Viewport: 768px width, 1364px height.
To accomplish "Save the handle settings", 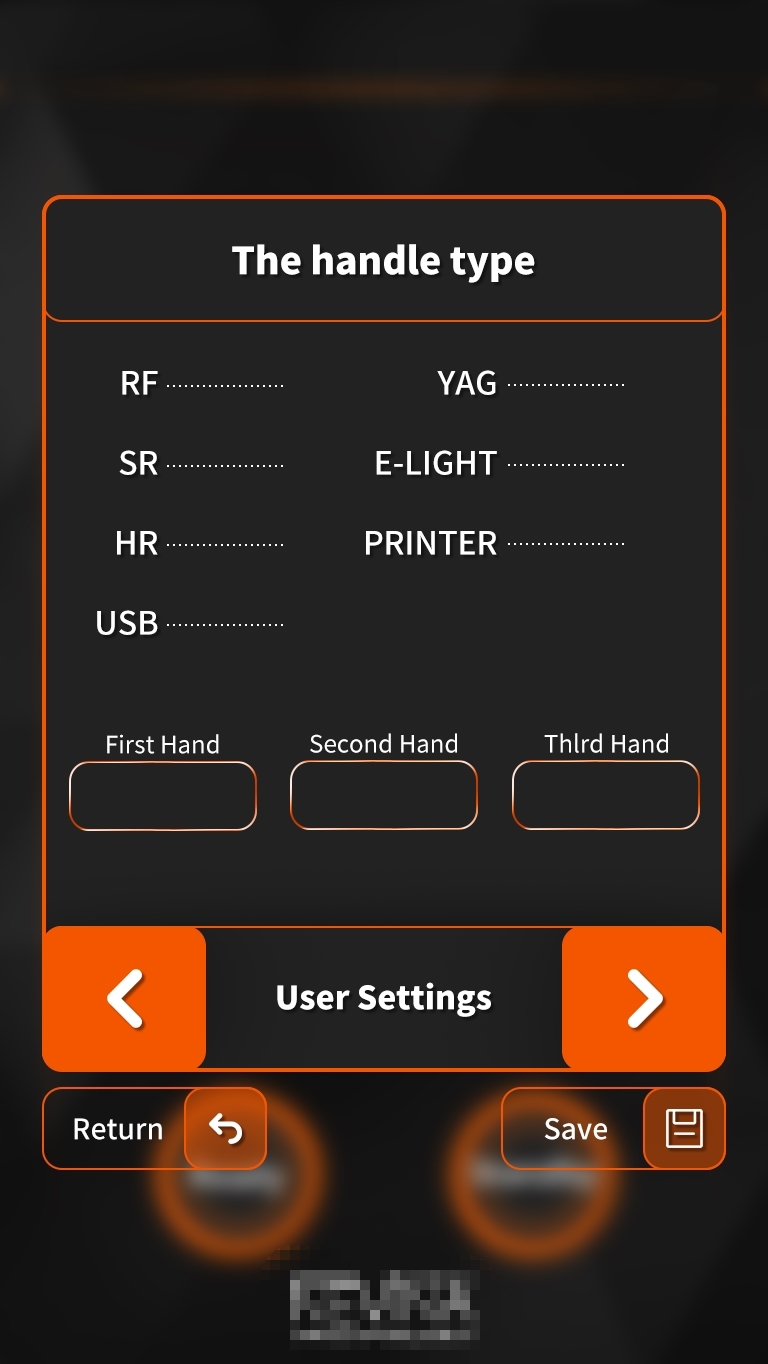I will point(613,1128).
